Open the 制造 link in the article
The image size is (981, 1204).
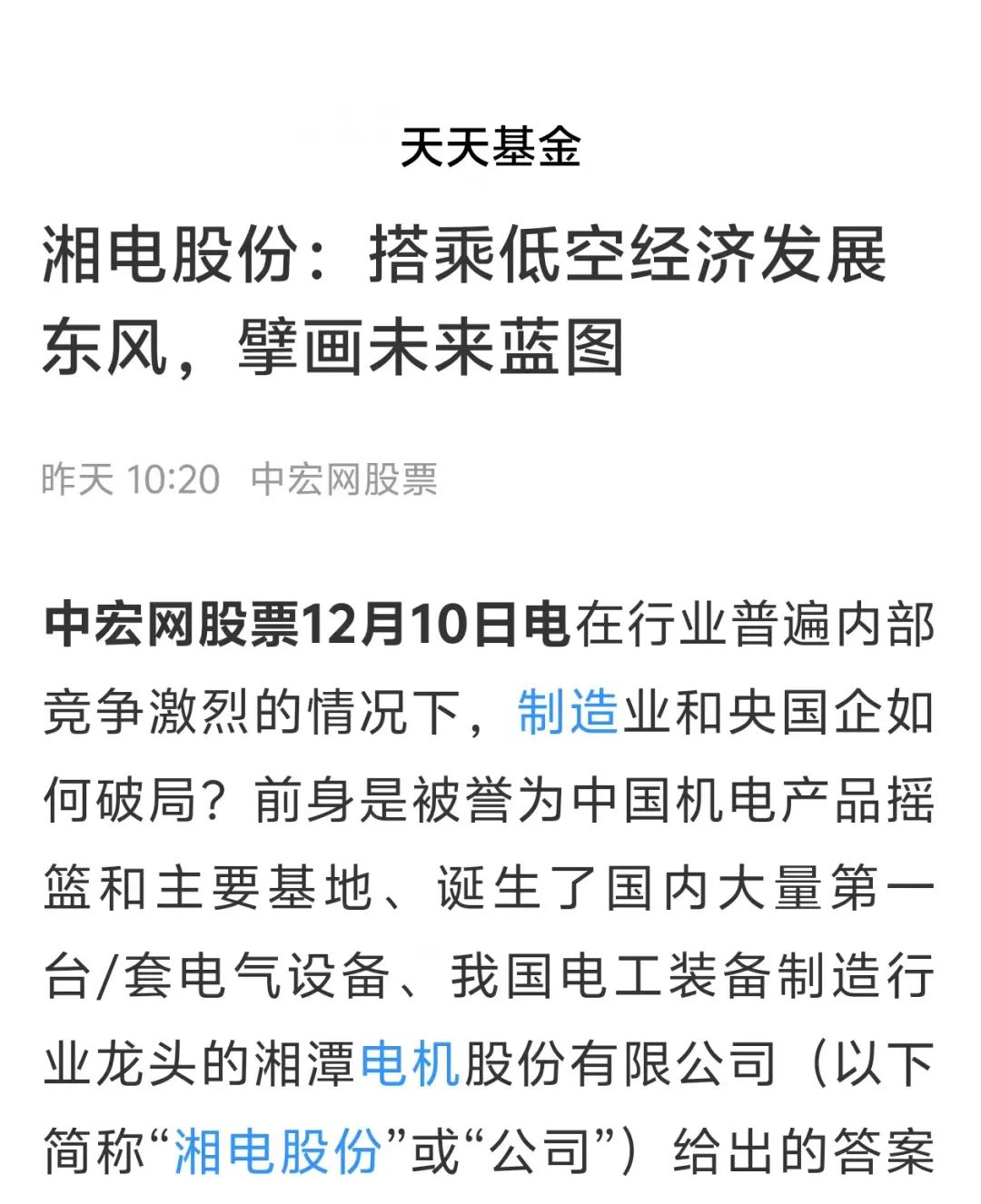click(569, 711)
